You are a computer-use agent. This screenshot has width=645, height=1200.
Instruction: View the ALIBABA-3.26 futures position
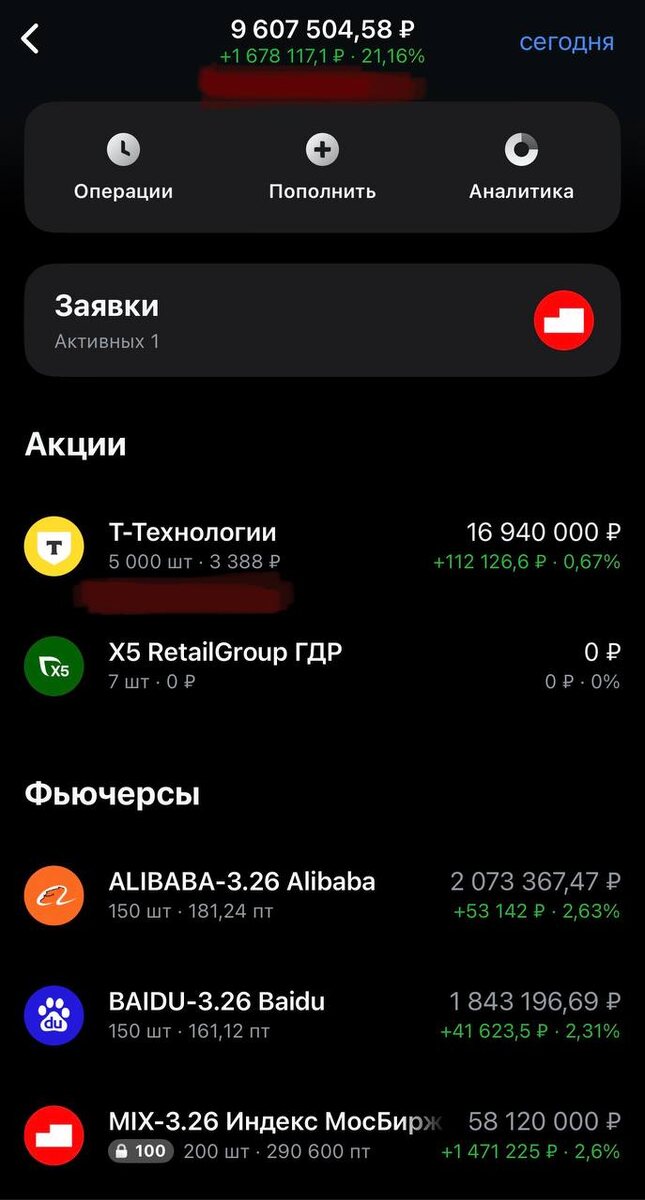click(322, 896)
